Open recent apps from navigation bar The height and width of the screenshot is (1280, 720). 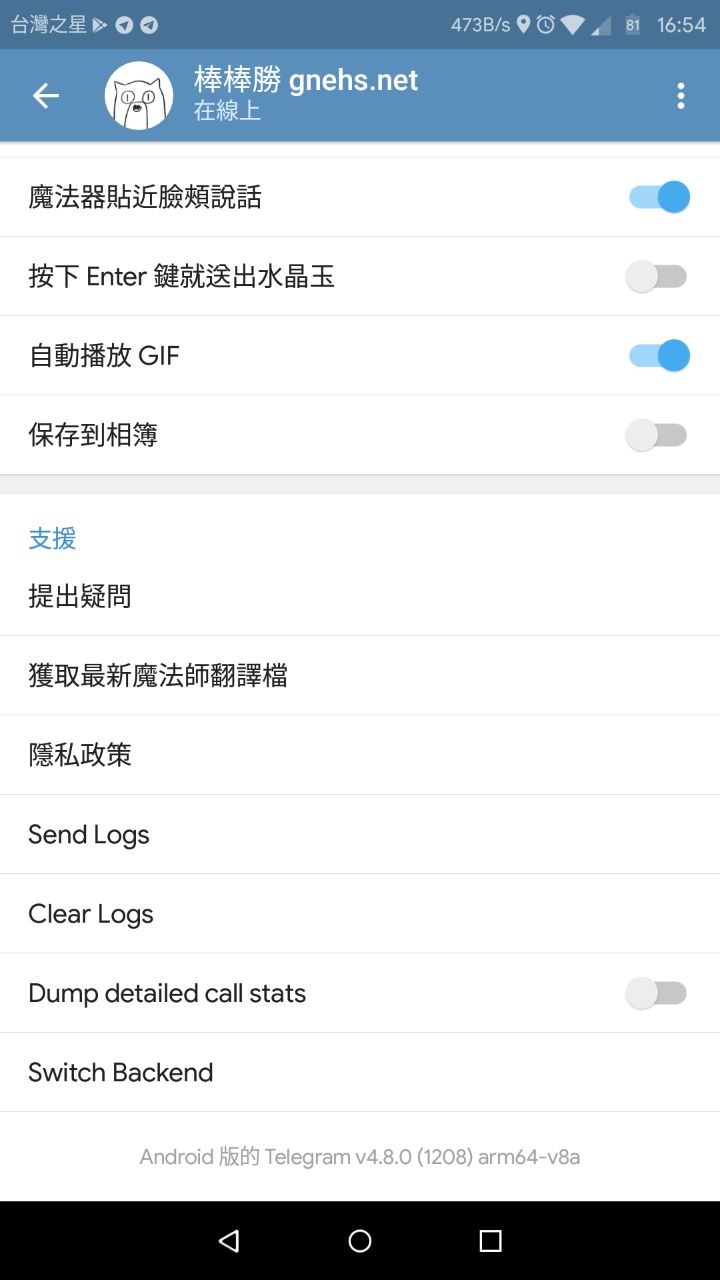(490, 1241)
